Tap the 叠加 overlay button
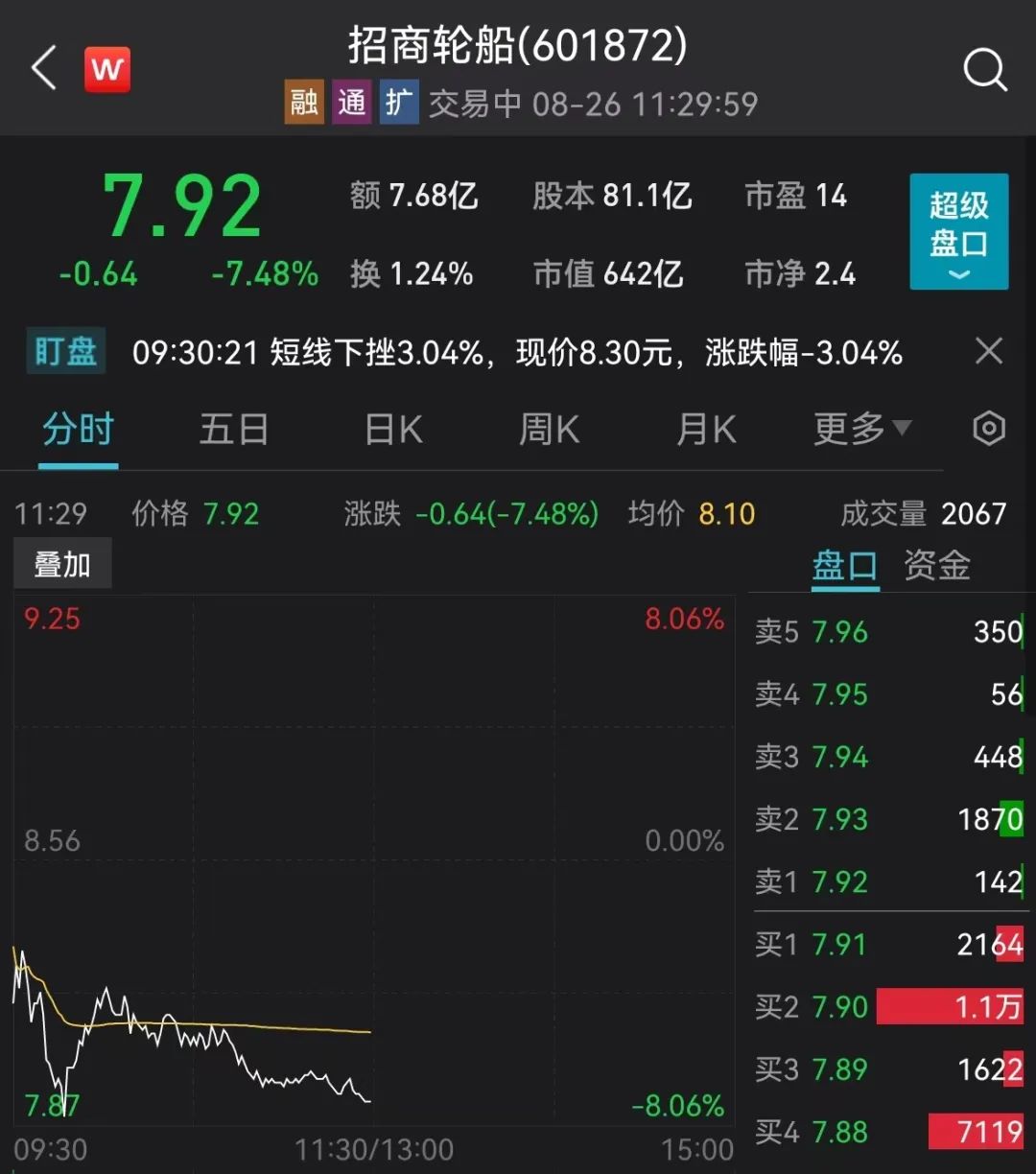 point(62,564)
